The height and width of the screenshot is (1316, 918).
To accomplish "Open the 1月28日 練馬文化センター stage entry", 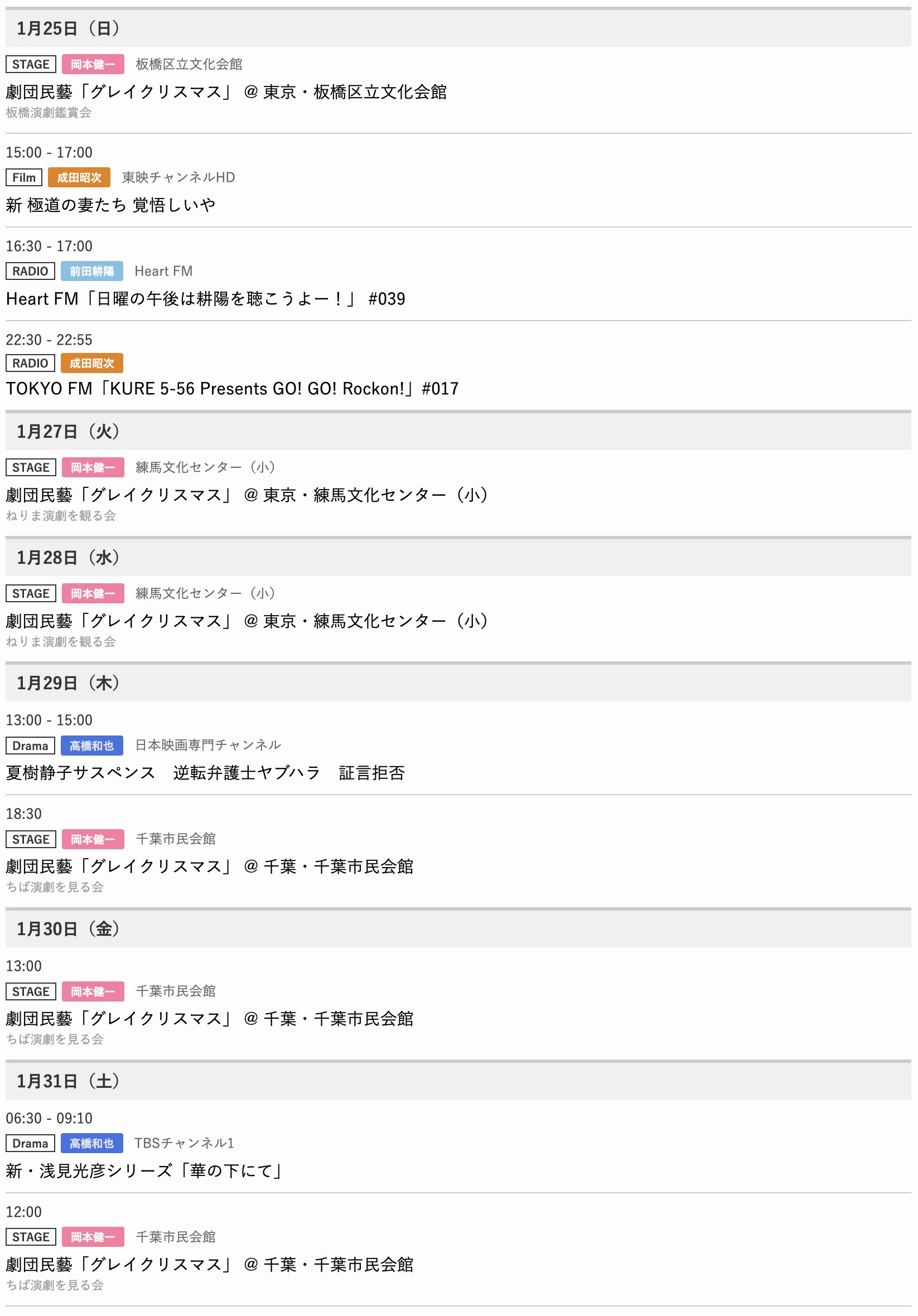I will [247, 621].
